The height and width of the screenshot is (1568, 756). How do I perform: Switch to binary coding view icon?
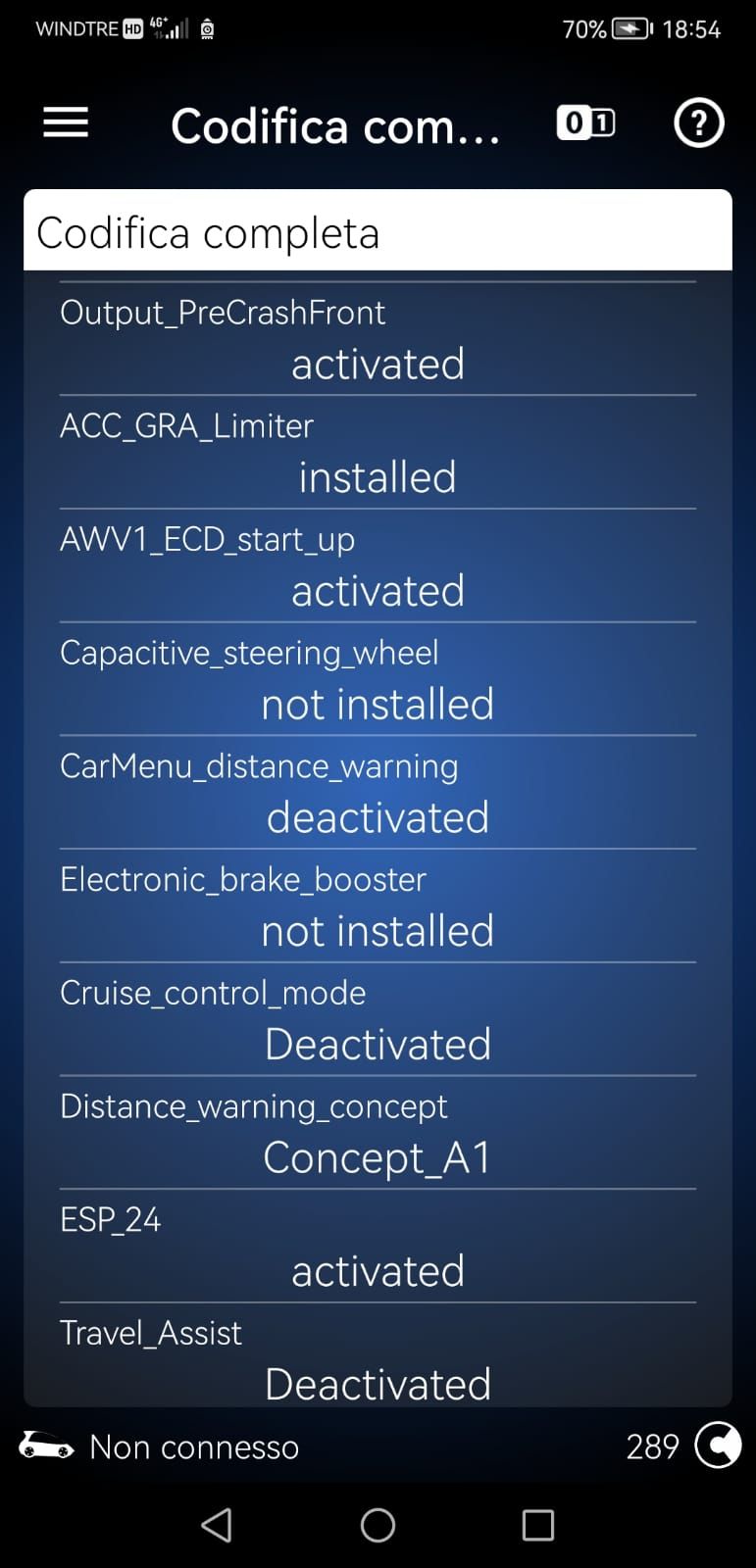[x=585, y=123]
